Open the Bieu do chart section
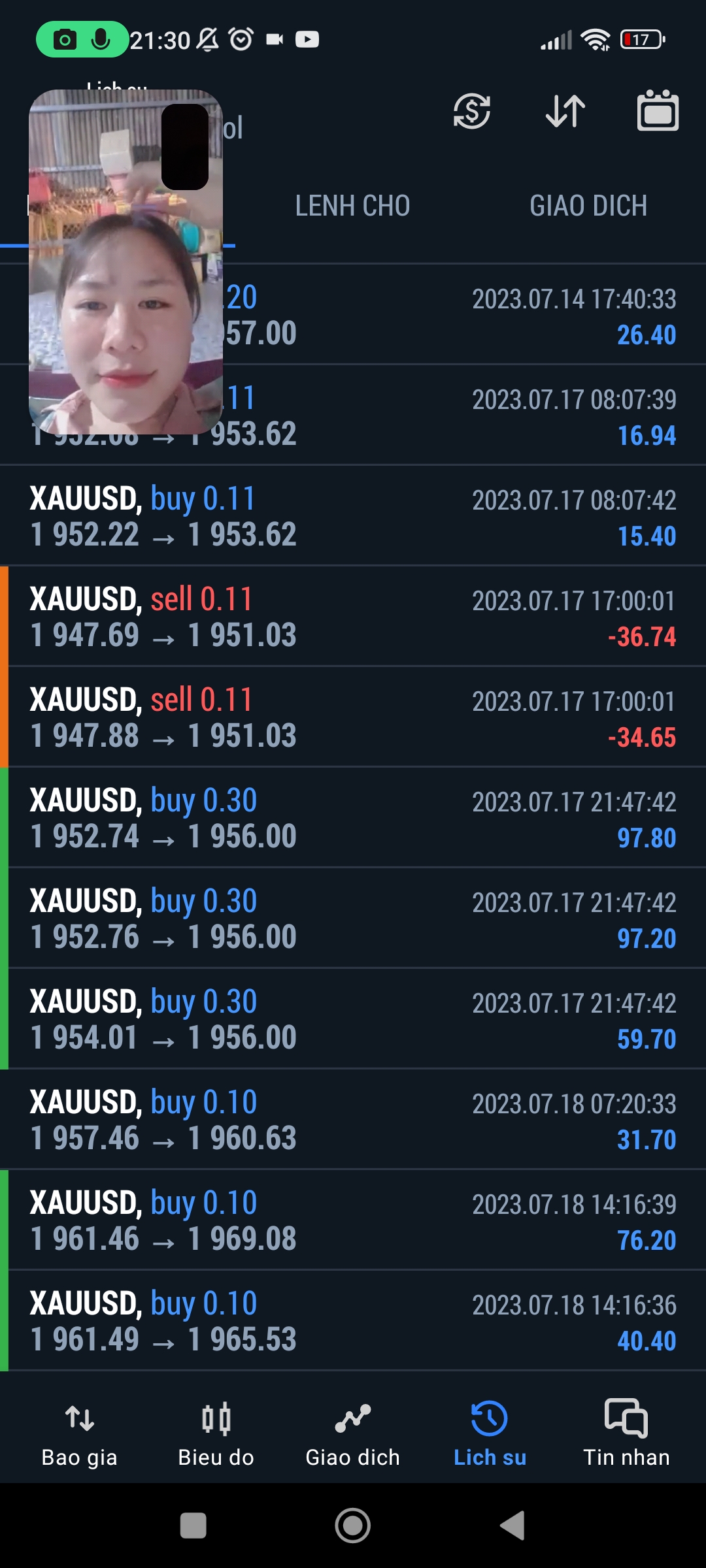The image size is (706, 1568). point(216,1432)
